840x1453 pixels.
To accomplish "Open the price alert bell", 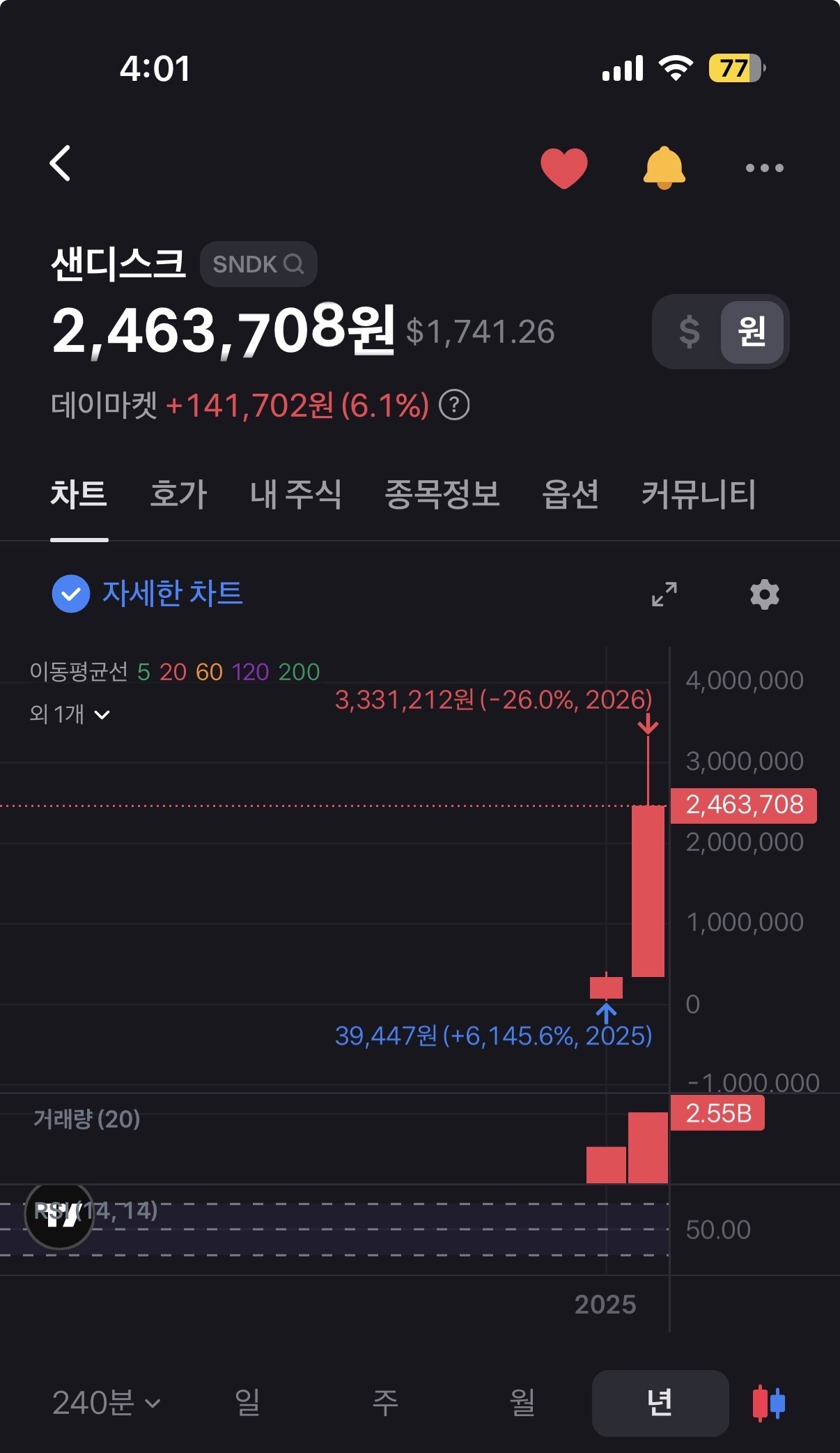I will [664, 168].
